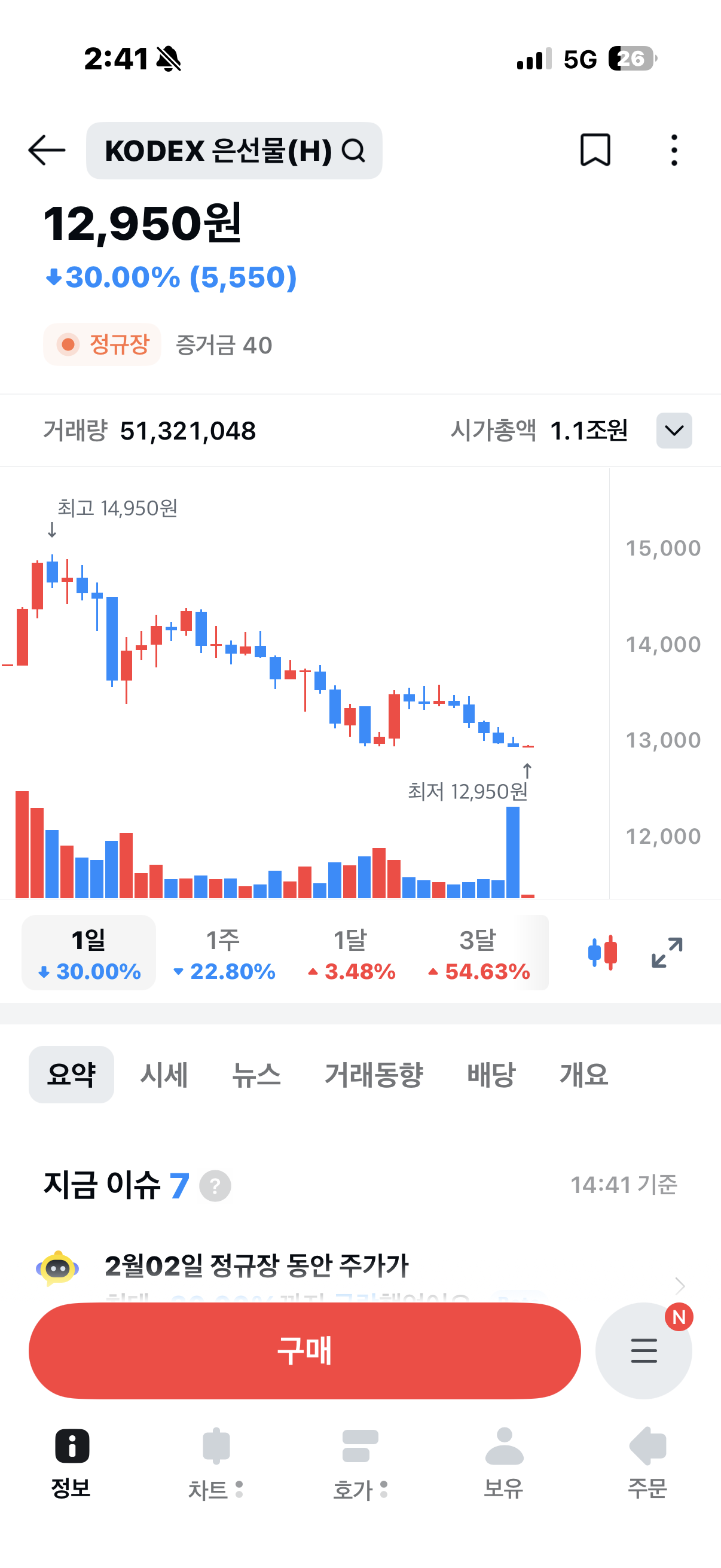721x1568 pixels.
Task: Open the 주문 bottom tab
Action: click(647, 1464)
